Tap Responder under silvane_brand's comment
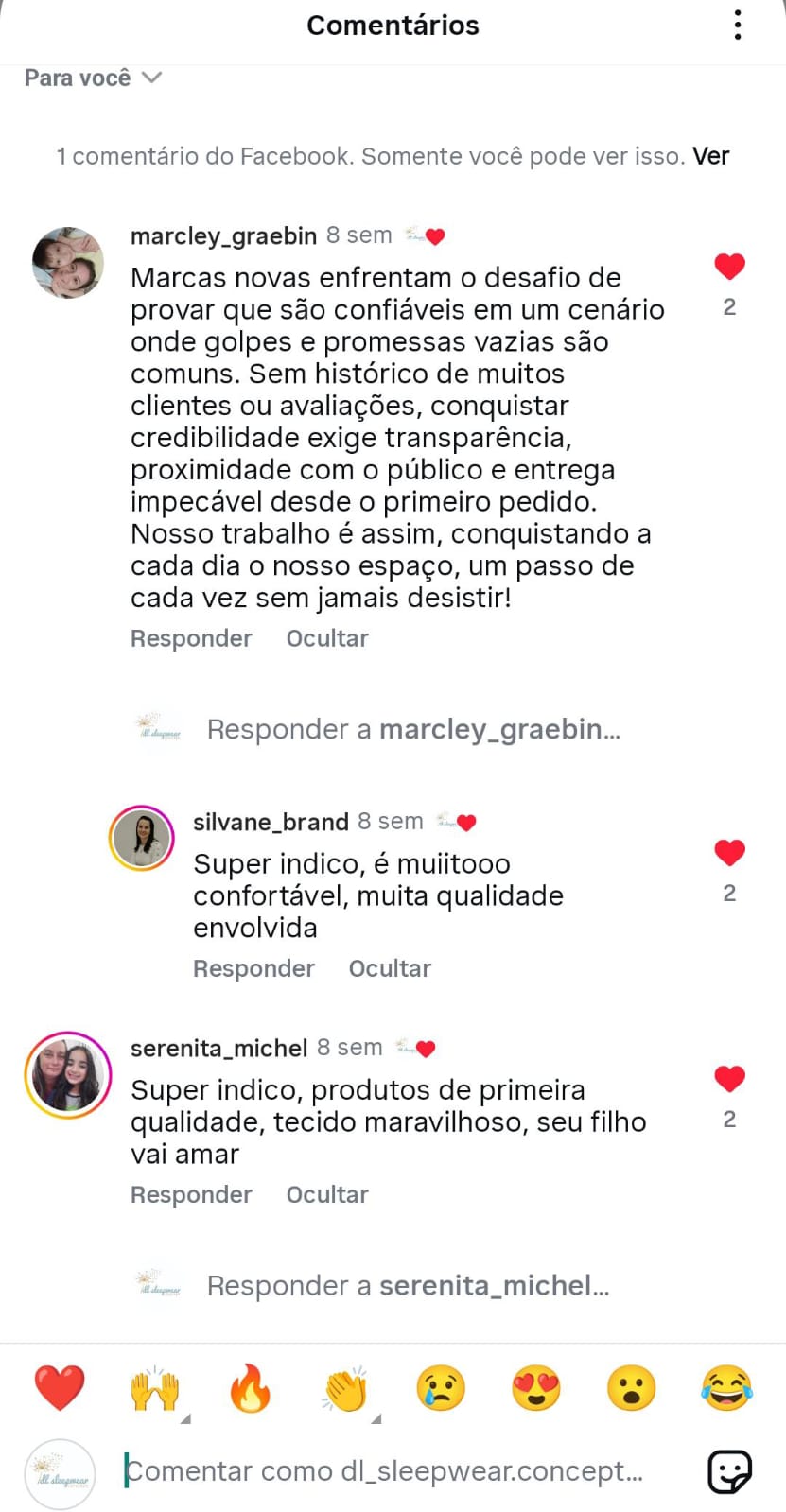 253,969
